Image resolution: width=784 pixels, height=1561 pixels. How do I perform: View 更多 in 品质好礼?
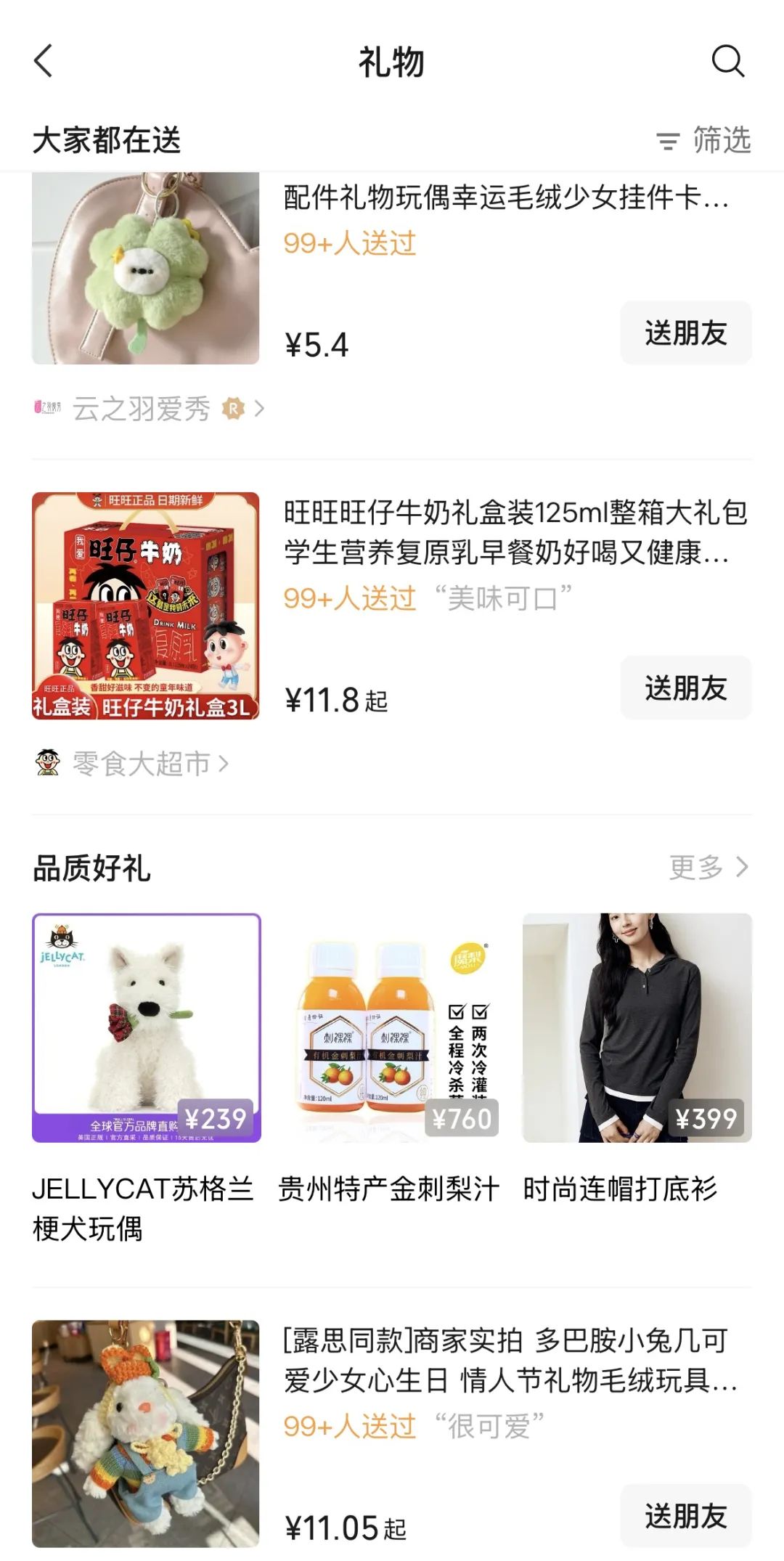click(x=708, y=867)
